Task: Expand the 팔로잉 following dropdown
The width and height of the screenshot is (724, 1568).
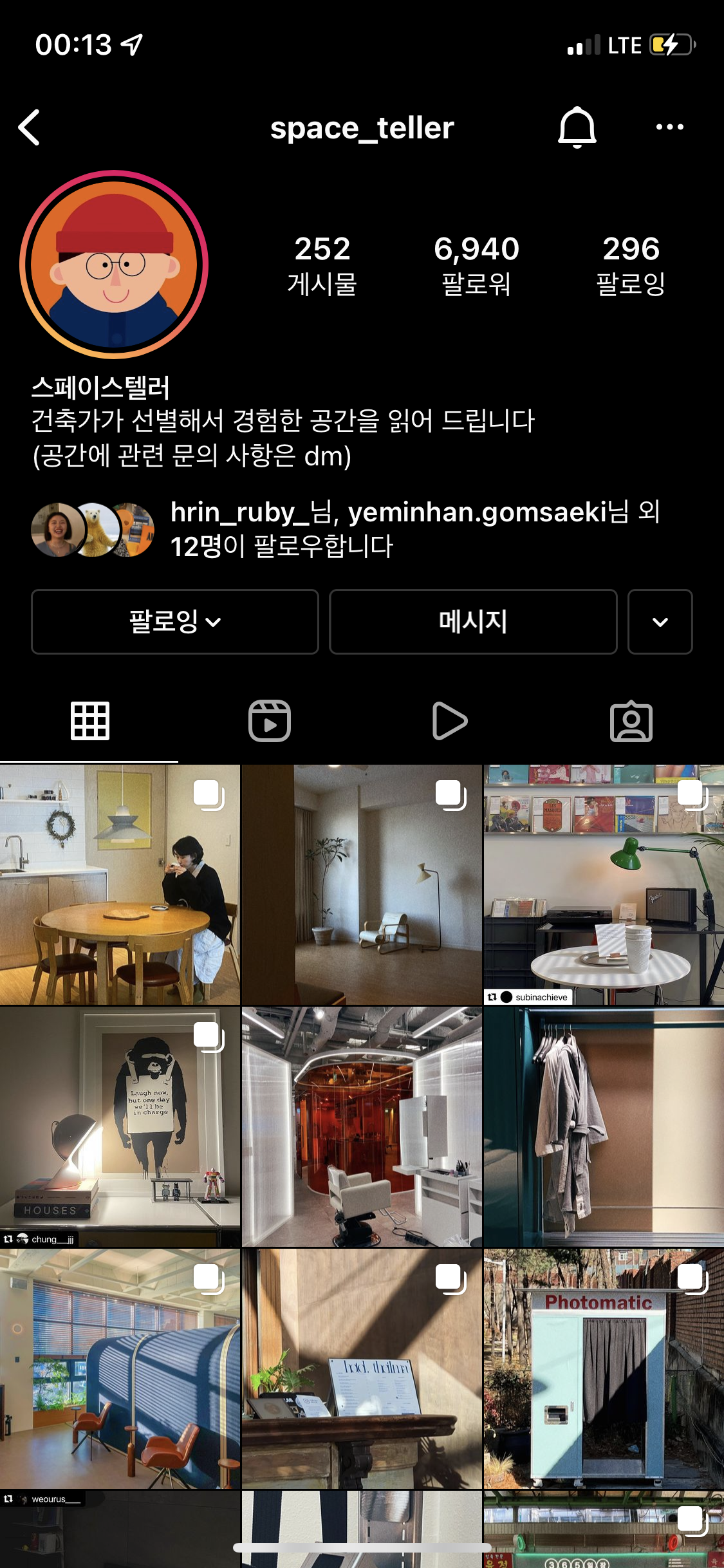Action: 174,622
